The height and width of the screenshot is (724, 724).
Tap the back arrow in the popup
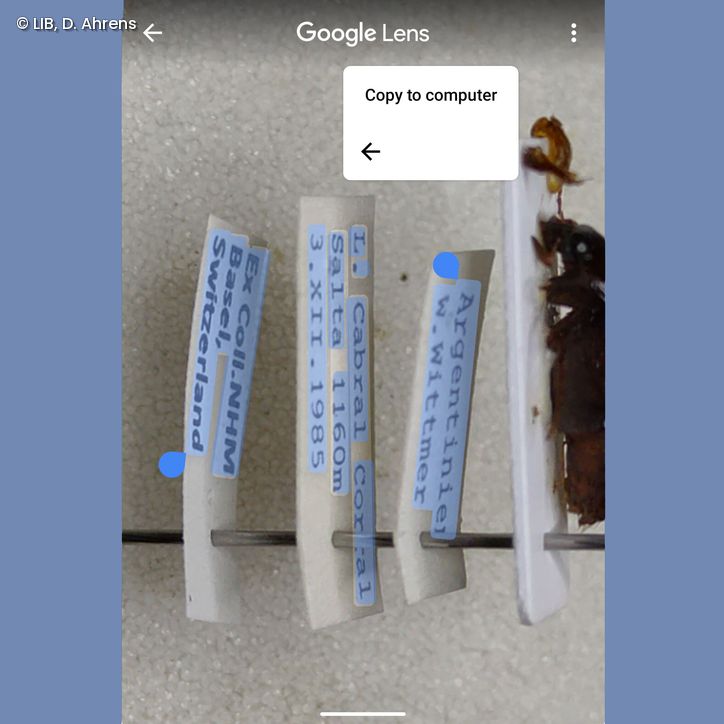(x=371, y=152)
